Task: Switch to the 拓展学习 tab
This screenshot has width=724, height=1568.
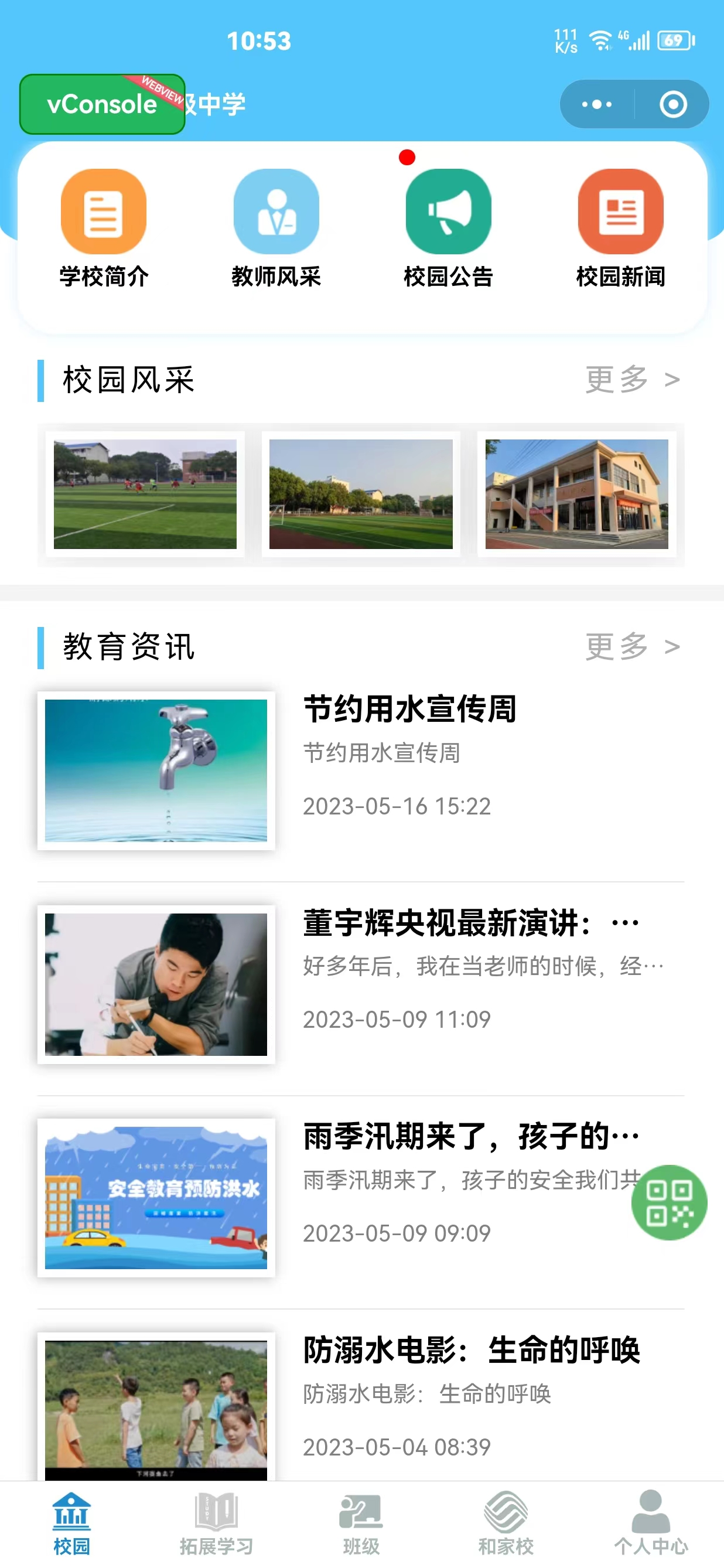Action: coord(216,1523)
